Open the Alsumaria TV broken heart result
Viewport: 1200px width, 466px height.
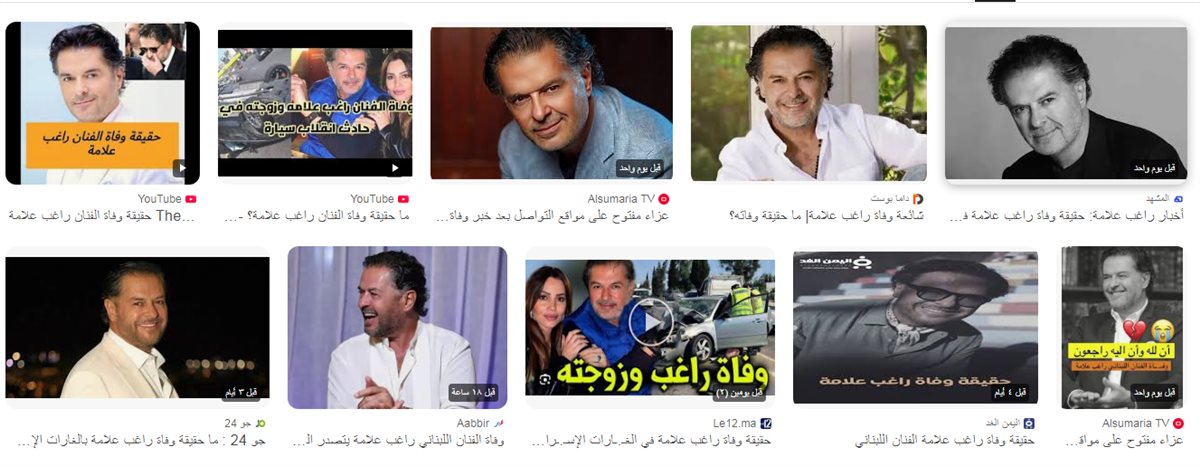coord(1122,328)
